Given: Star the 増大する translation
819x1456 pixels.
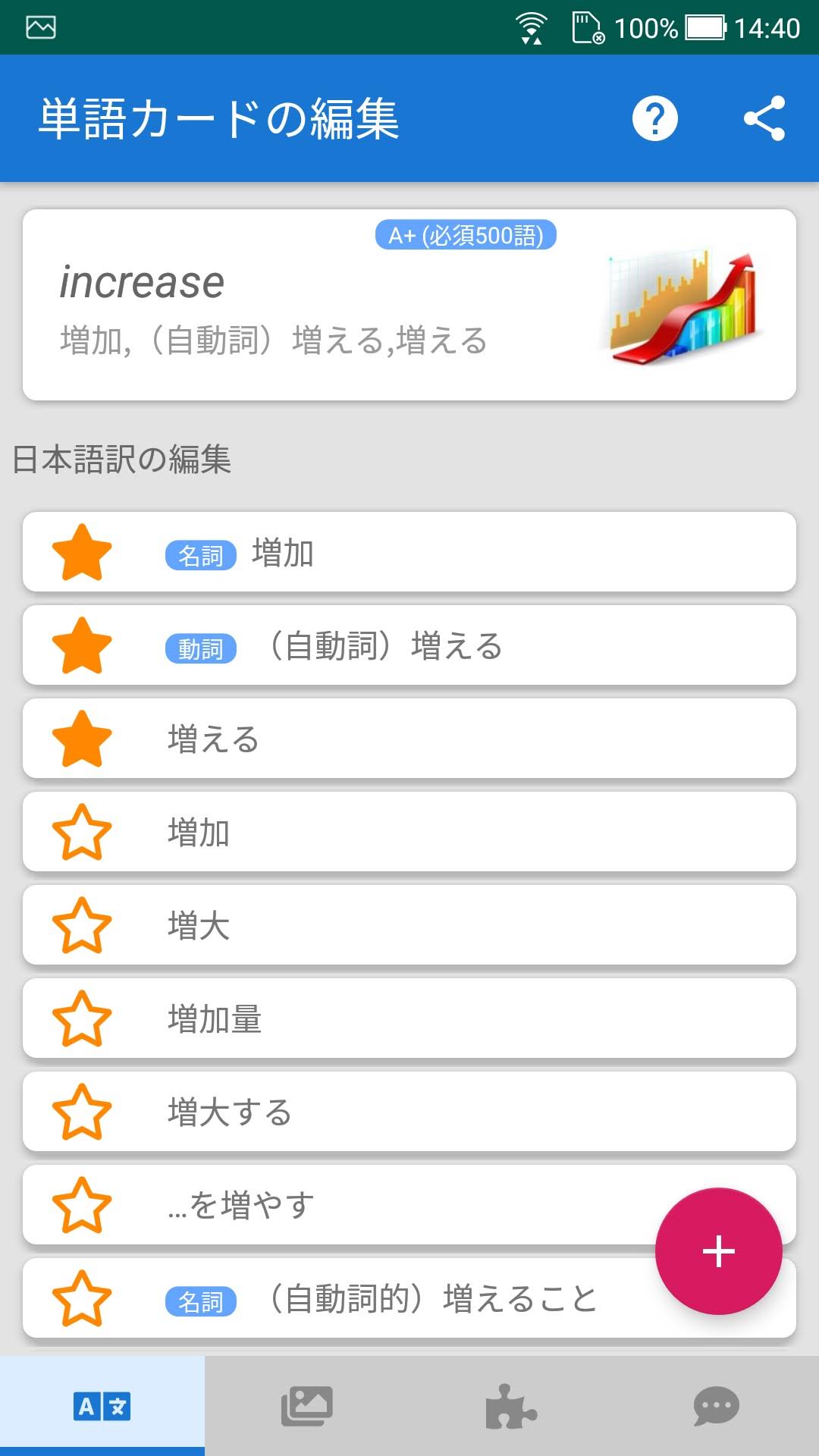Looking at the screenshot, I should tap(82, 1112).
